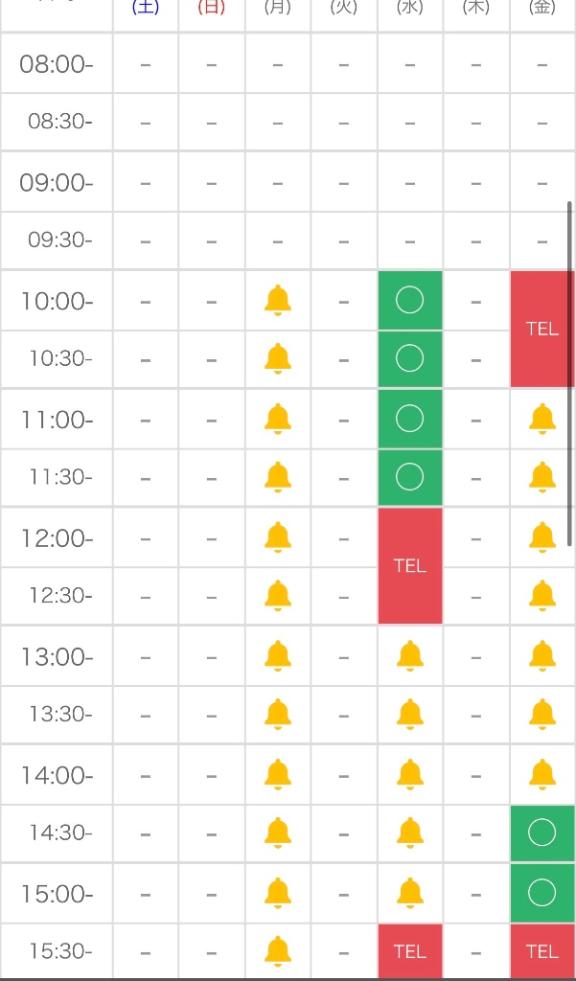The image size is (576, 981).
Task: Choose the available Wednesday 11:30 slot
Action: pos(410,477)
